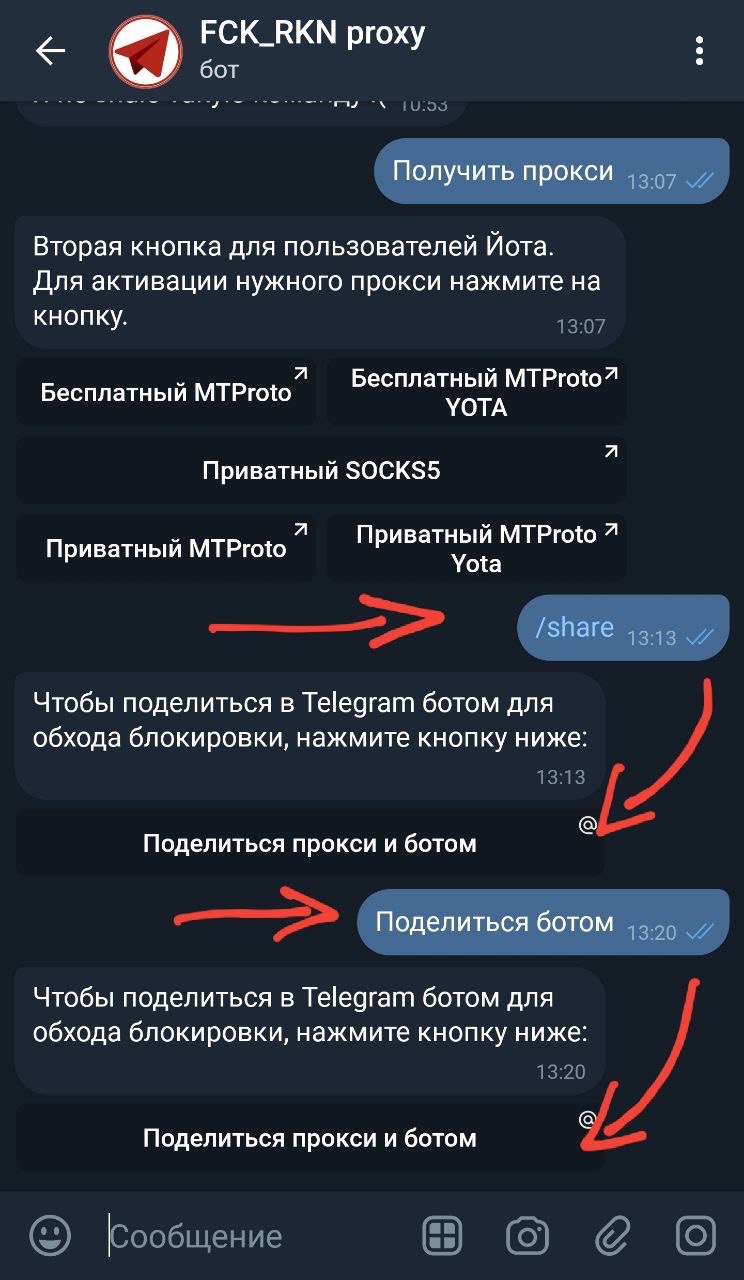Tap Поделиться прокси и ботом under 13:20 message

[x=309, y=1138]
